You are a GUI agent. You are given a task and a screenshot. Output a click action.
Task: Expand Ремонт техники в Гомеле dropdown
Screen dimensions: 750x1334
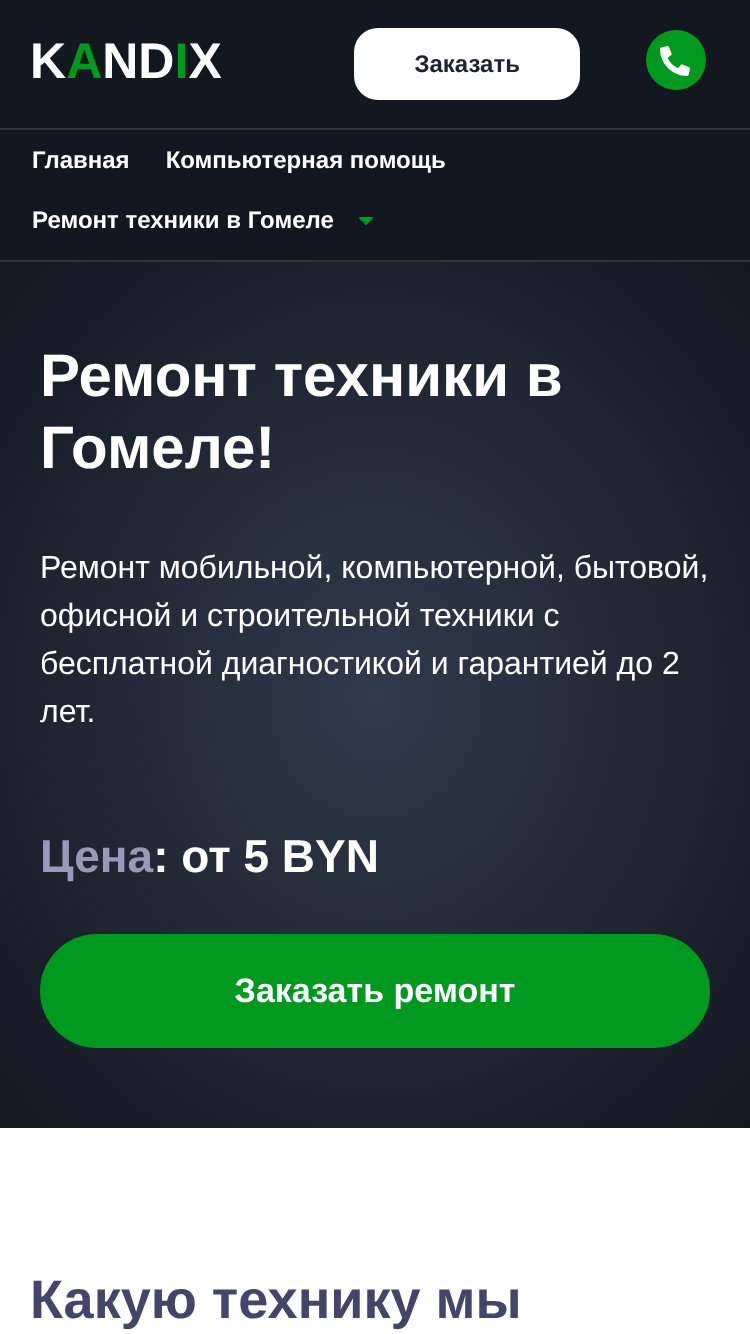click(x=202, y=220)
